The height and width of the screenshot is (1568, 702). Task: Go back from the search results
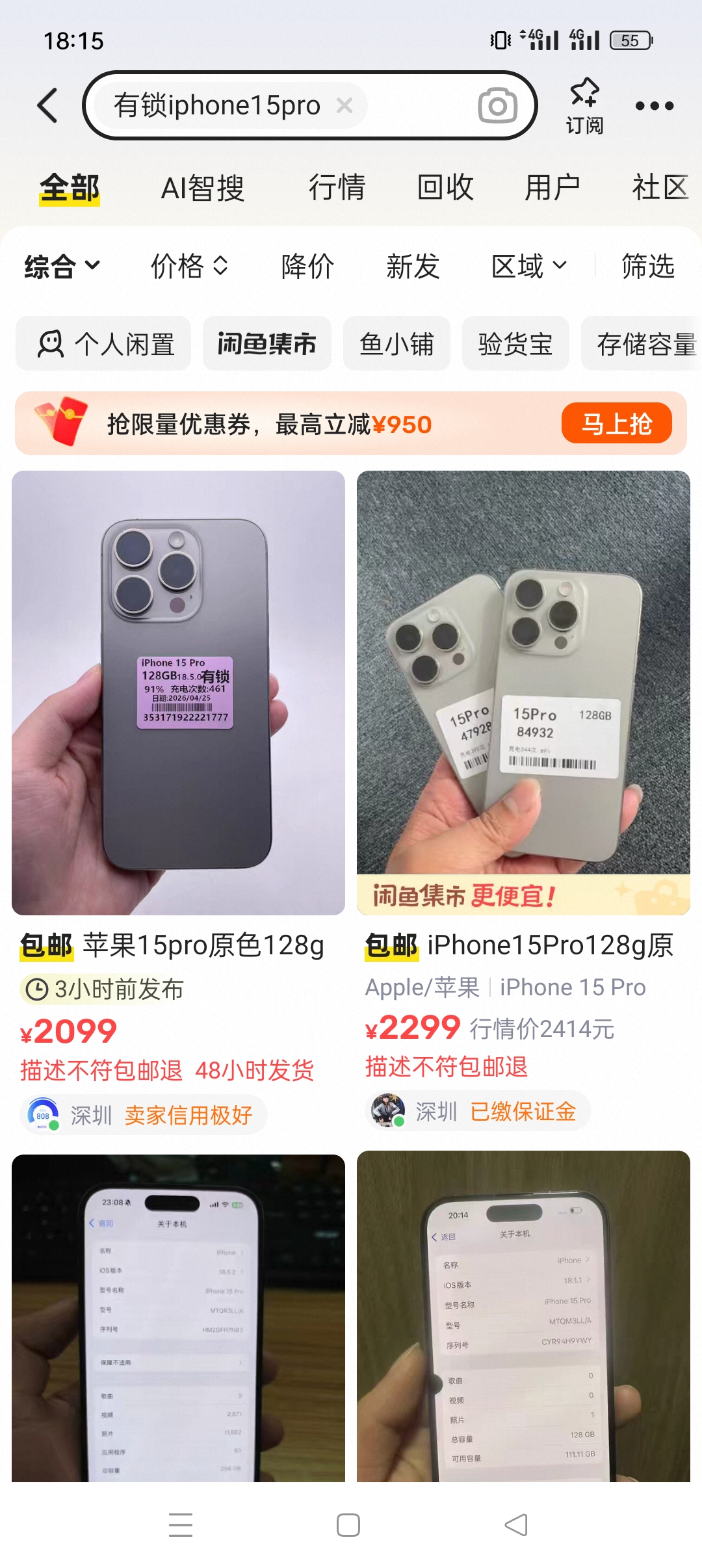pos(48,105)
